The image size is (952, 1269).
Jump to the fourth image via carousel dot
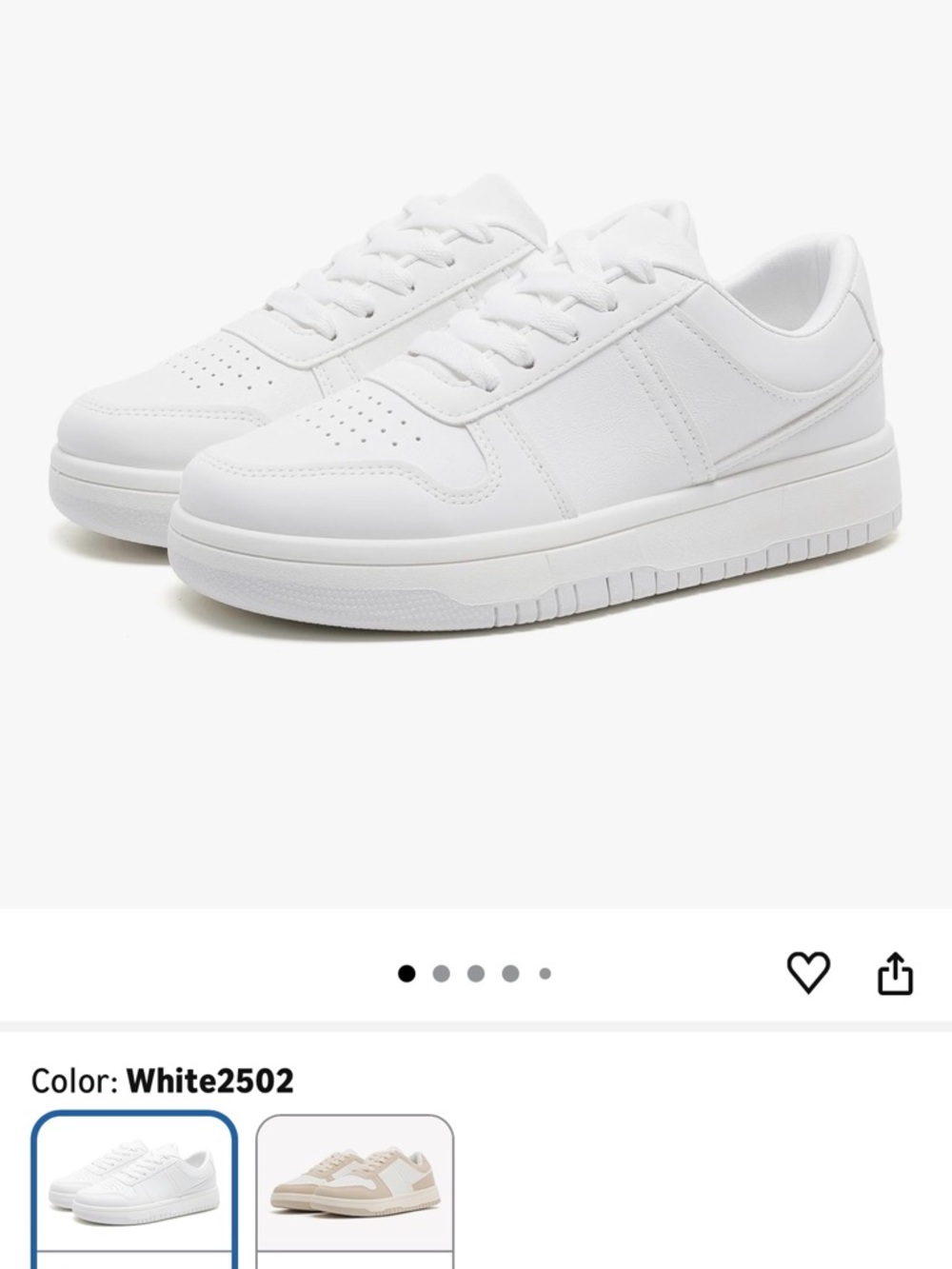[510, 971]
